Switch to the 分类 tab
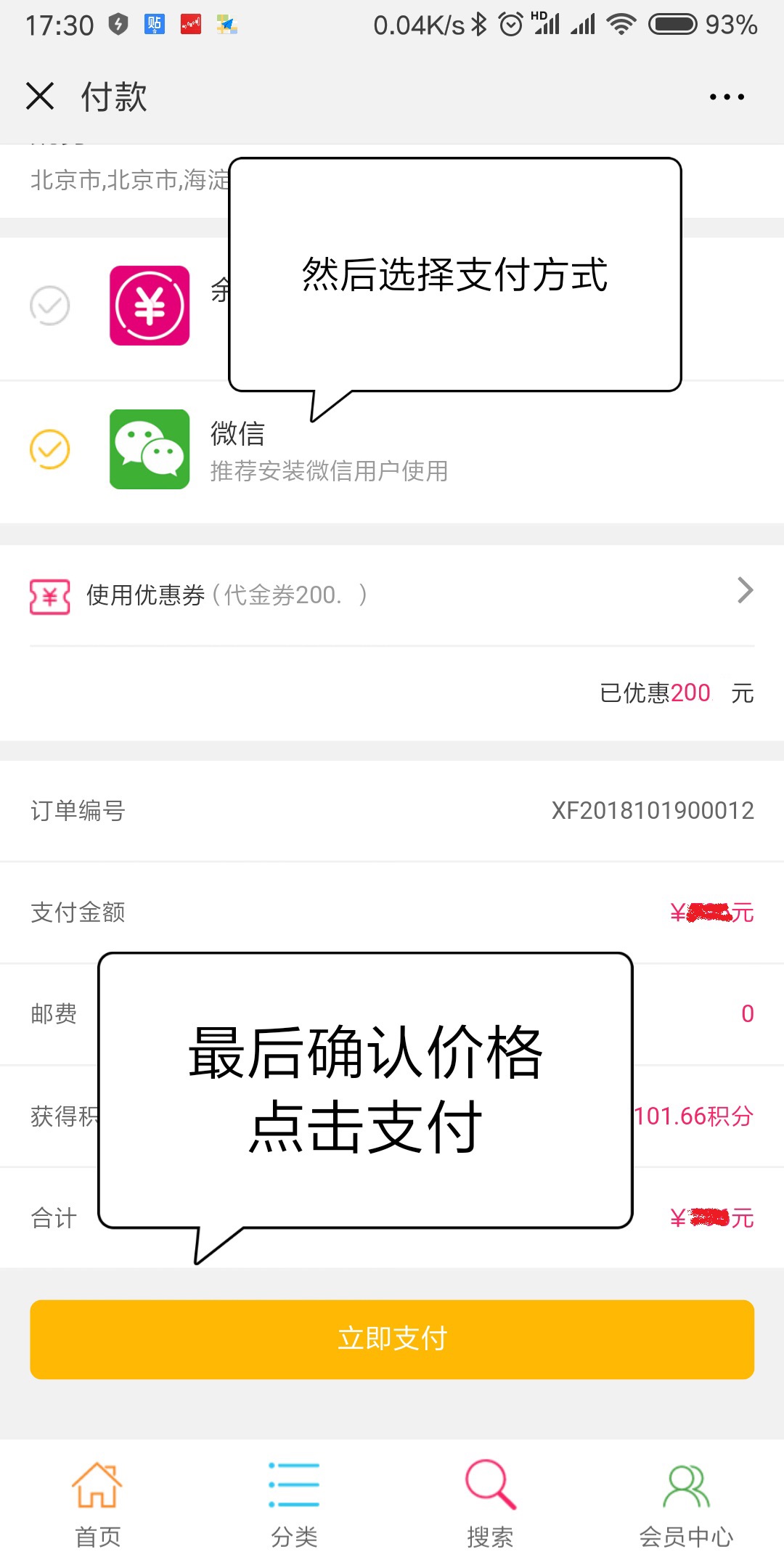784x1568 pixels. pos(294,1504)
